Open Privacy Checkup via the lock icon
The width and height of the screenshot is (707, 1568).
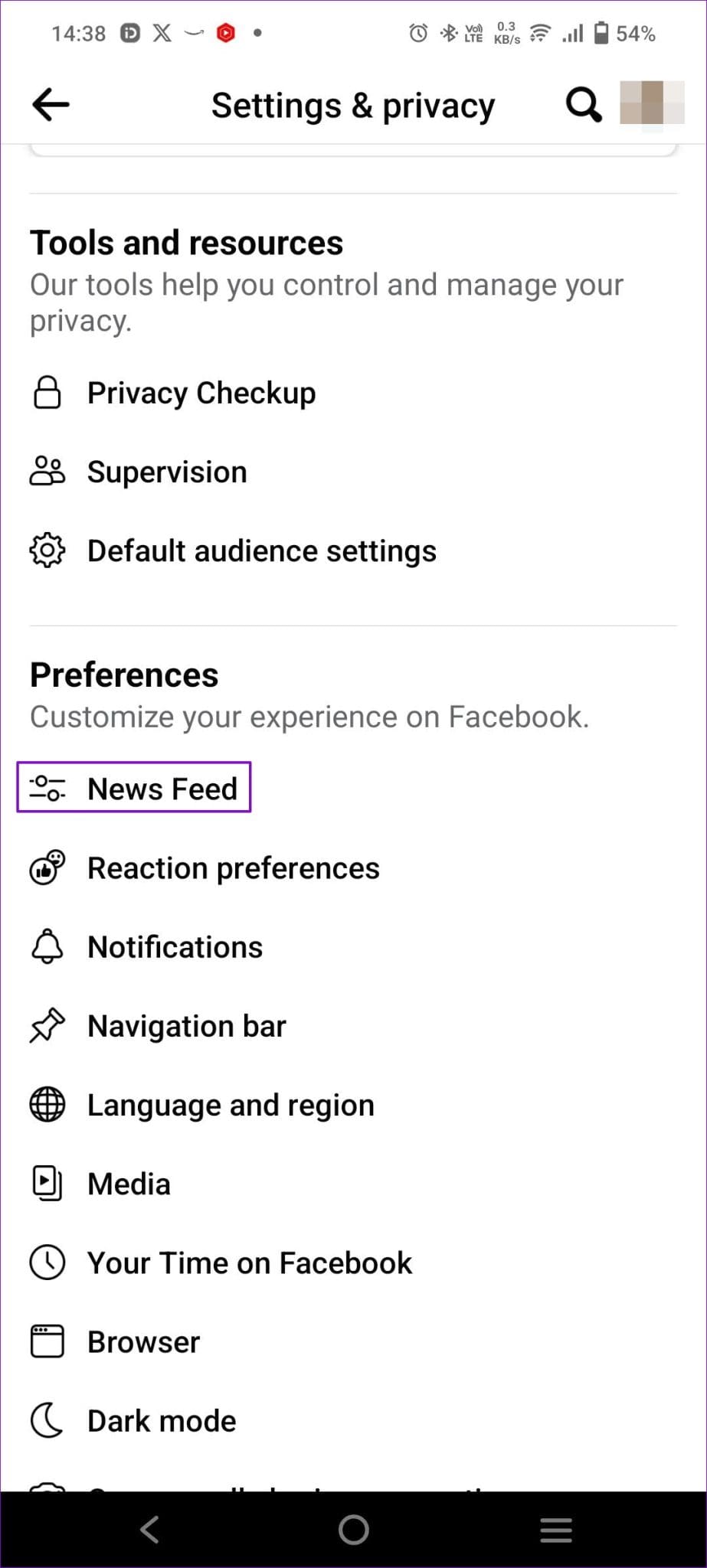click(x=47, y=394)
